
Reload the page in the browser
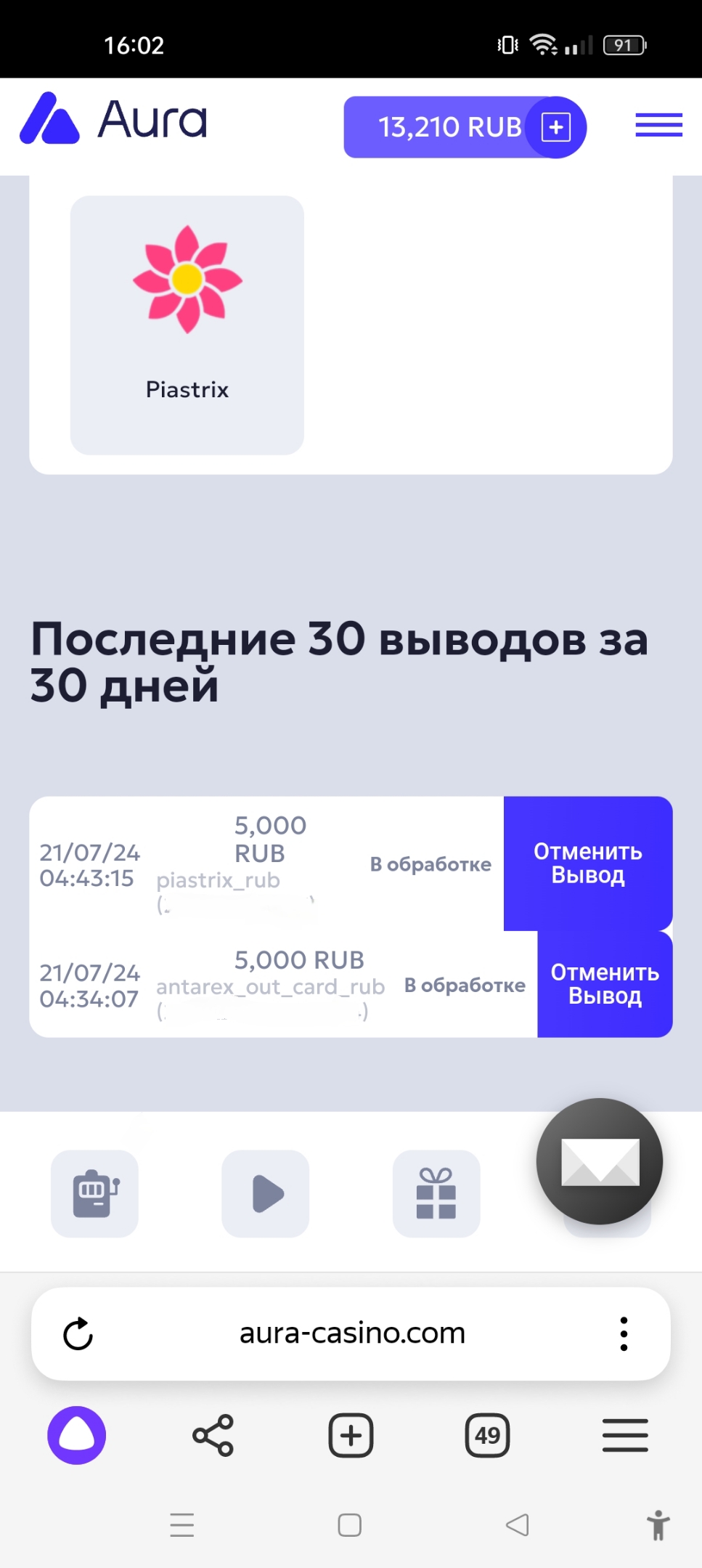78,1333
